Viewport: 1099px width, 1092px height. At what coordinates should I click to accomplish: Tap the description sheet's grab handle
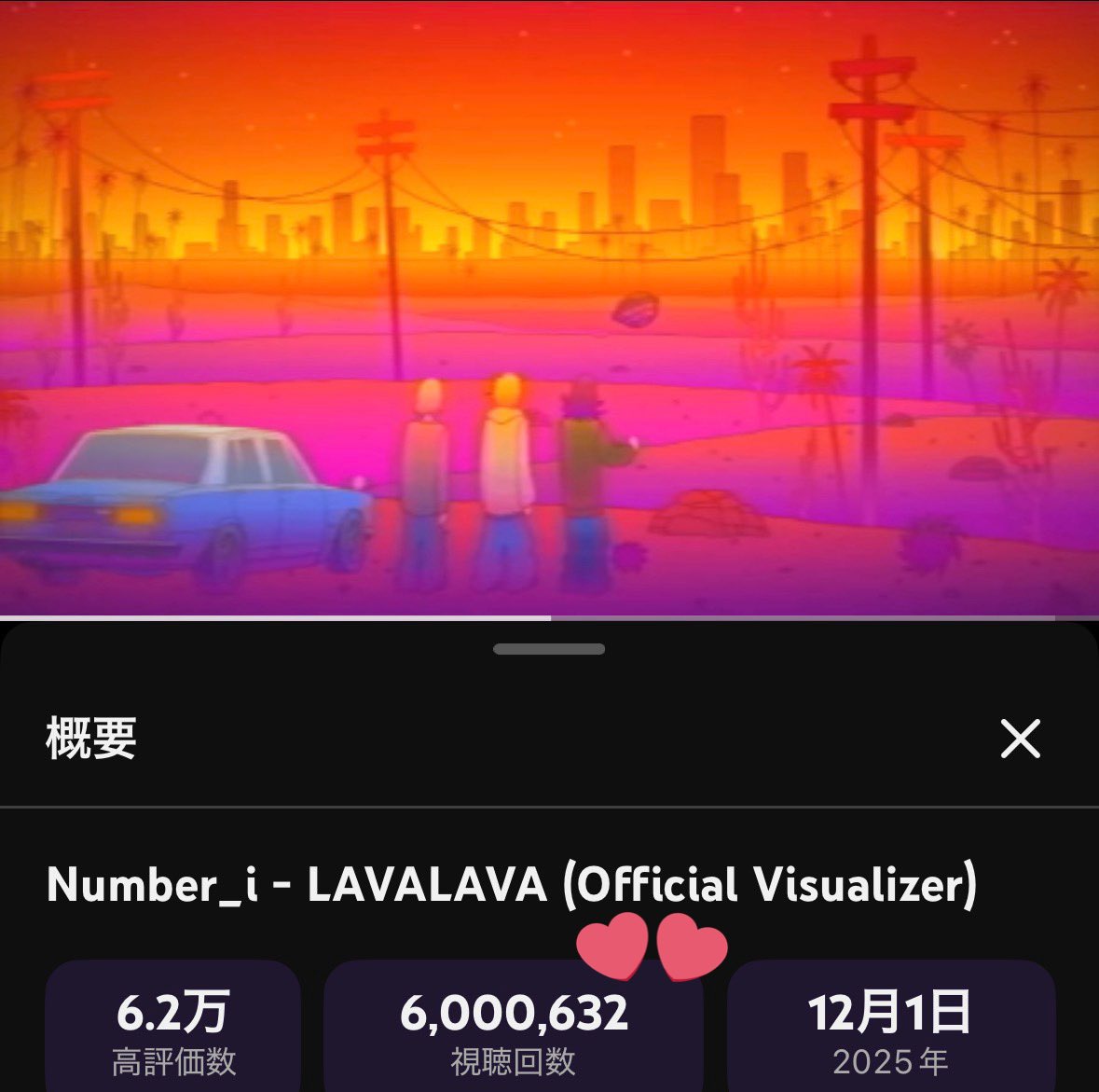[549, 649]
